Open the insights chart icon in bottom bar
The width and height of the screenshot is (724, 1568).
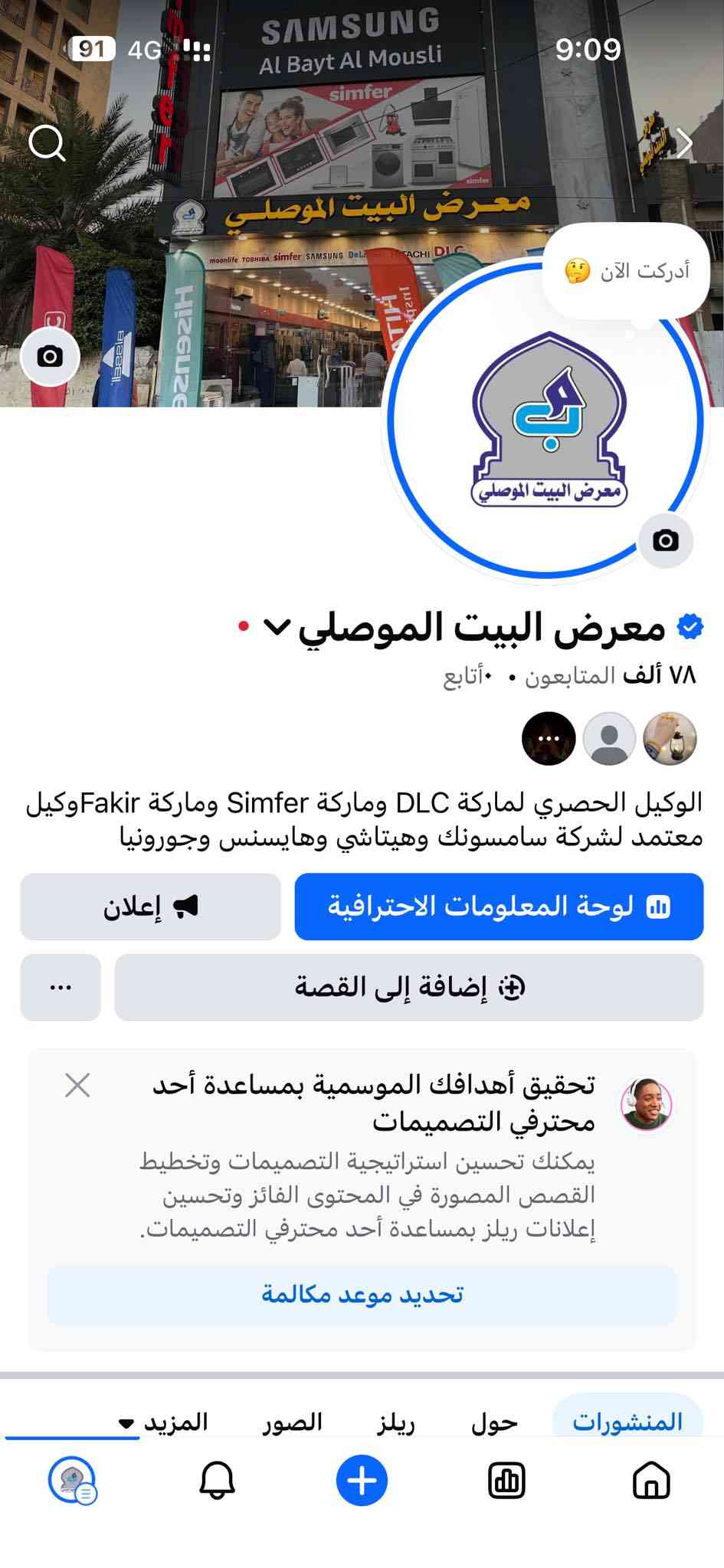click(x=506, y=1481)
